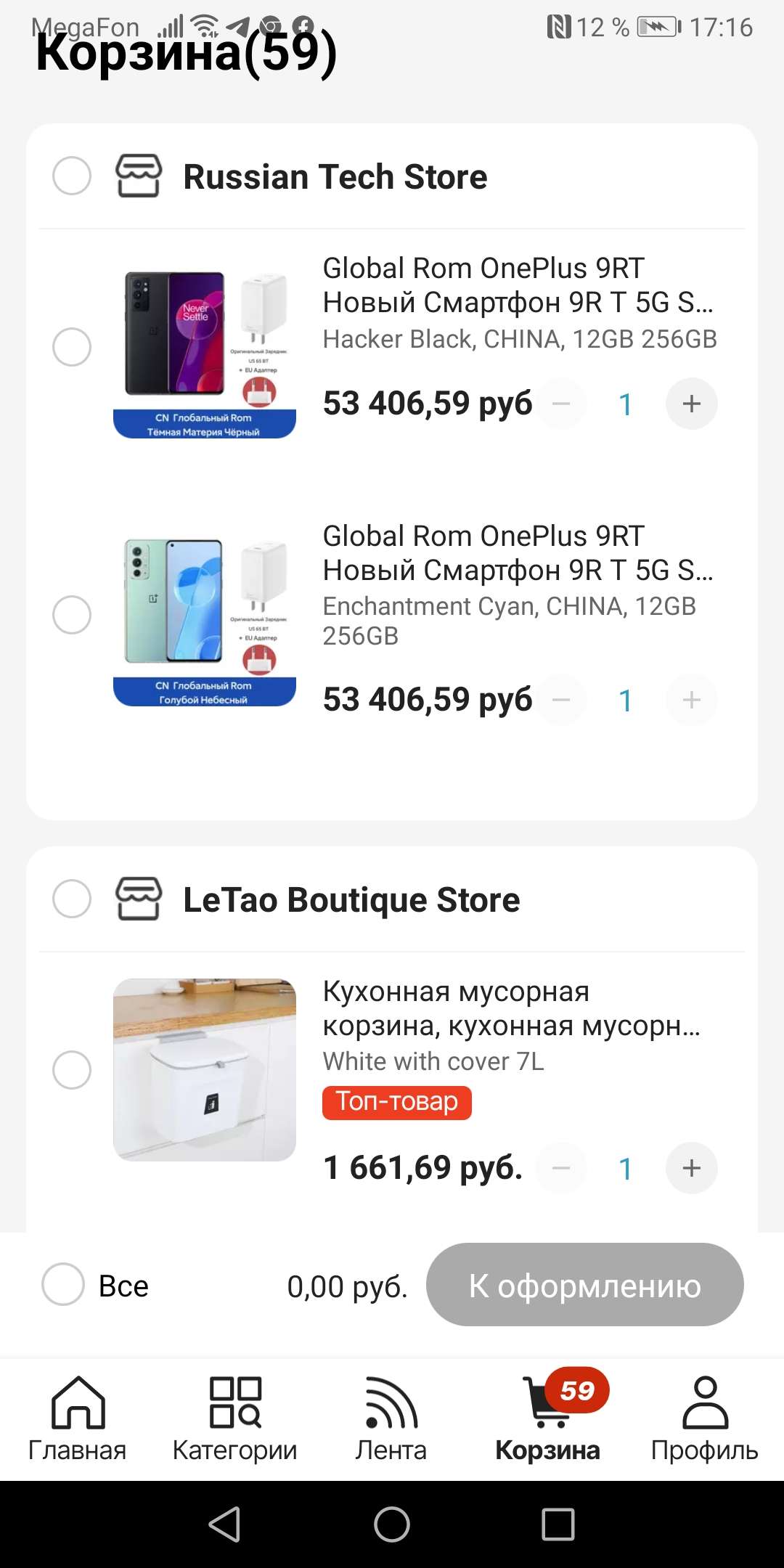Select all items from Russian Tech Store
The width and height of the screenshot is (784, 1568).
click(x=72, y=176)
